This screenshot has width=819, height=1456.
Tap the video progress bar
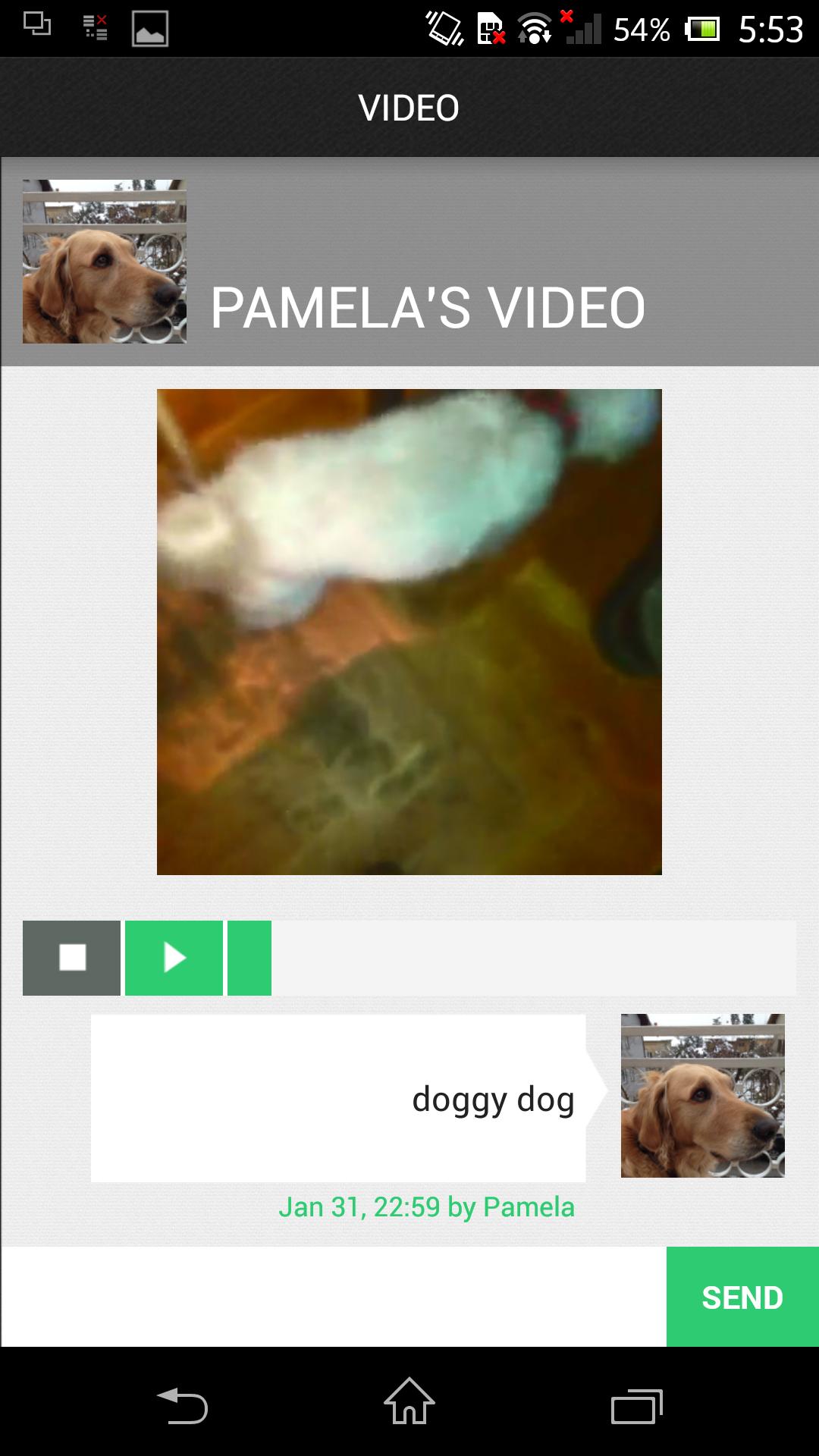532,958
